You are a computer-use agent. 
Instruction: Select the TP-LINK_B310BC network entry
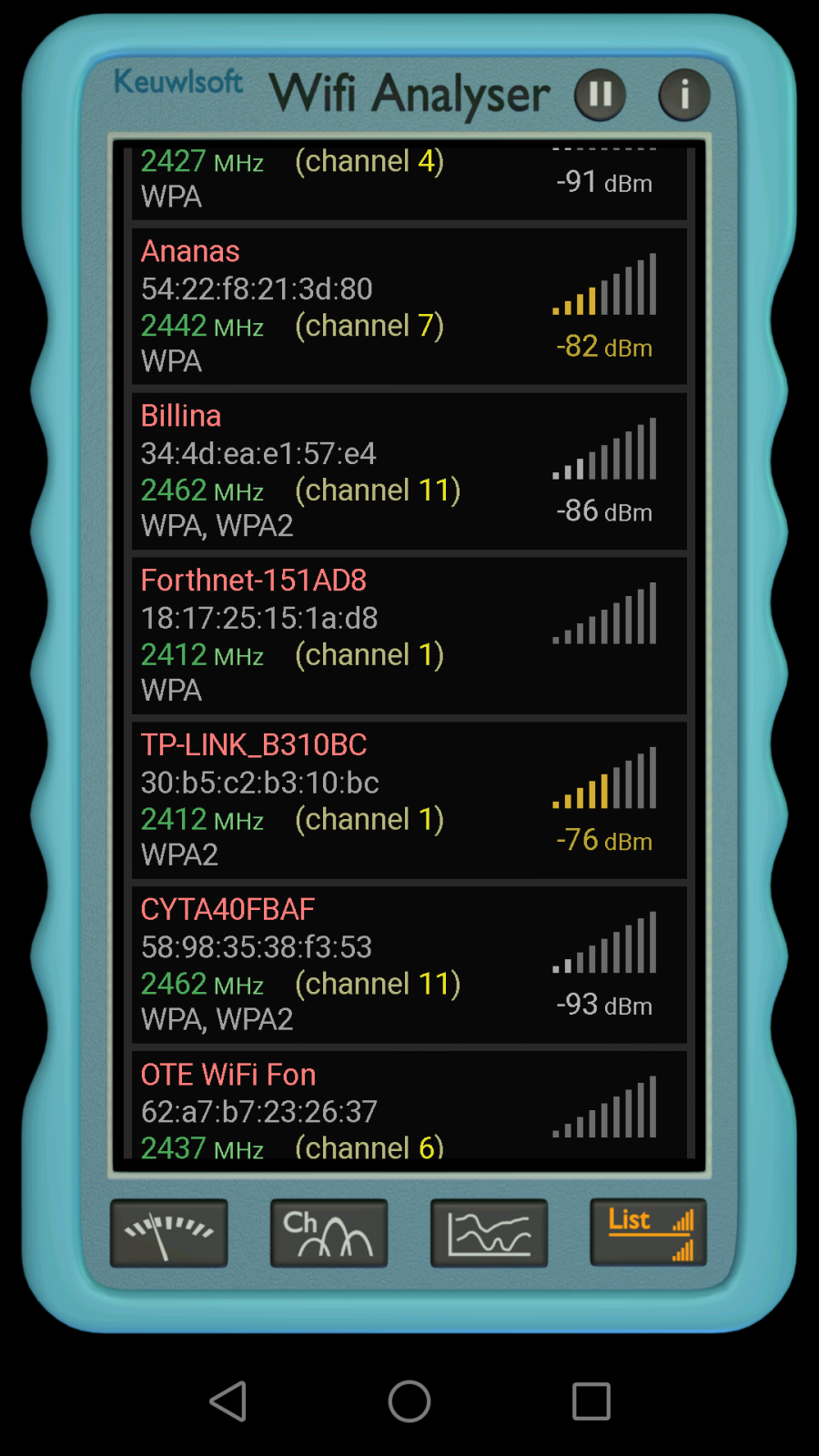pos(409,801)
